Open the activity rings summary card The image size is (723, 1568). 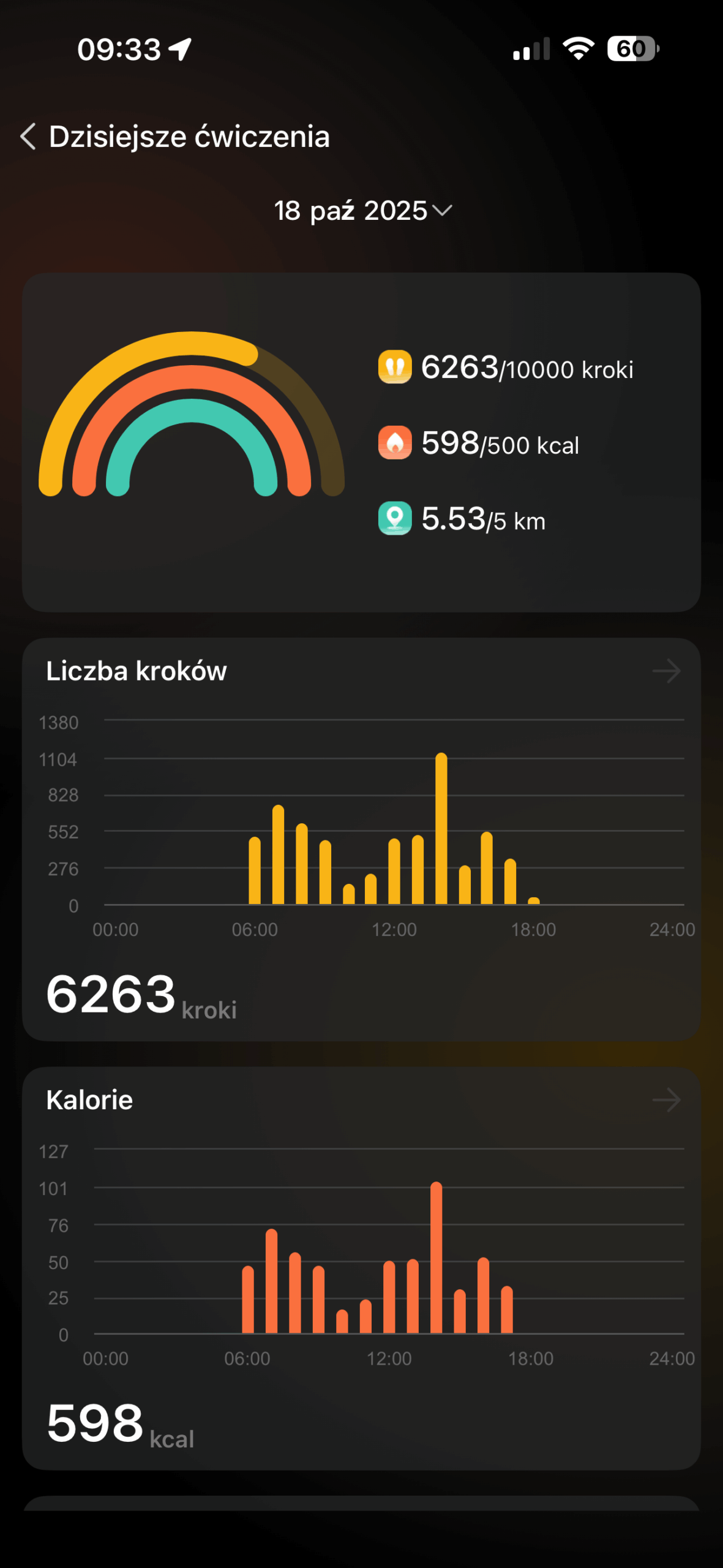pyautogui.click(x=361, y=442)
